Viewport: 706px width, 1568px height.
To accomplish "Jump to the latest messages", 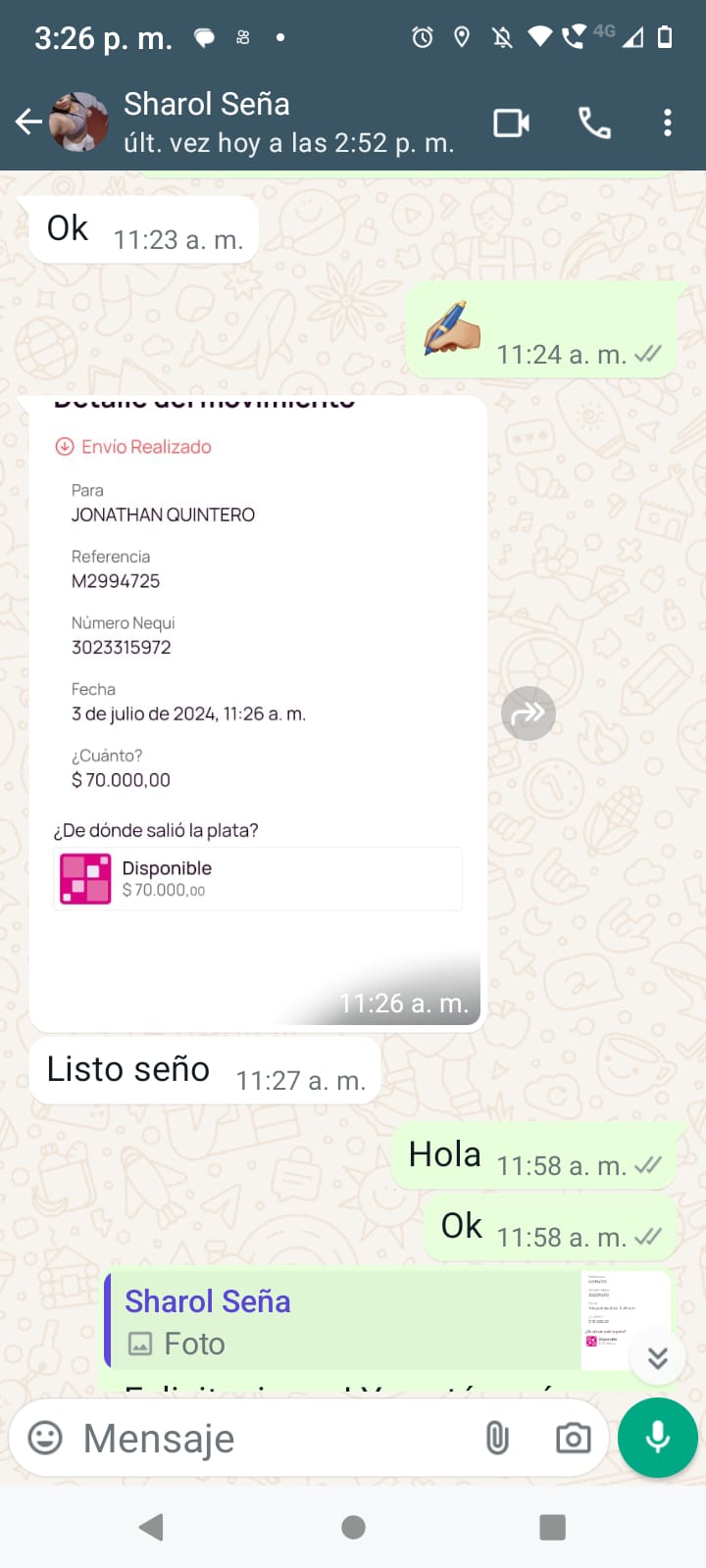I will tap(658, 1357).
